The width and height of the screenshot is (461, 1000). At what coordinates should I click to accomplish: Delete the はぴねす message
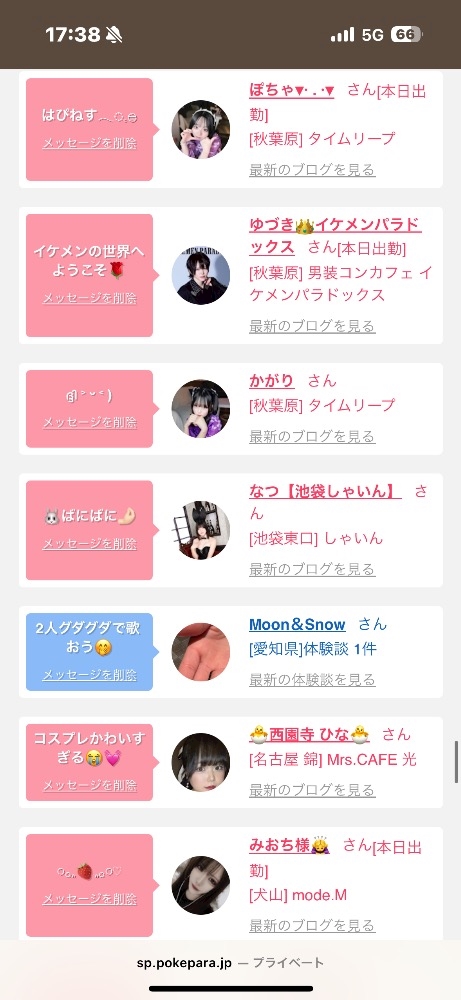89,143
